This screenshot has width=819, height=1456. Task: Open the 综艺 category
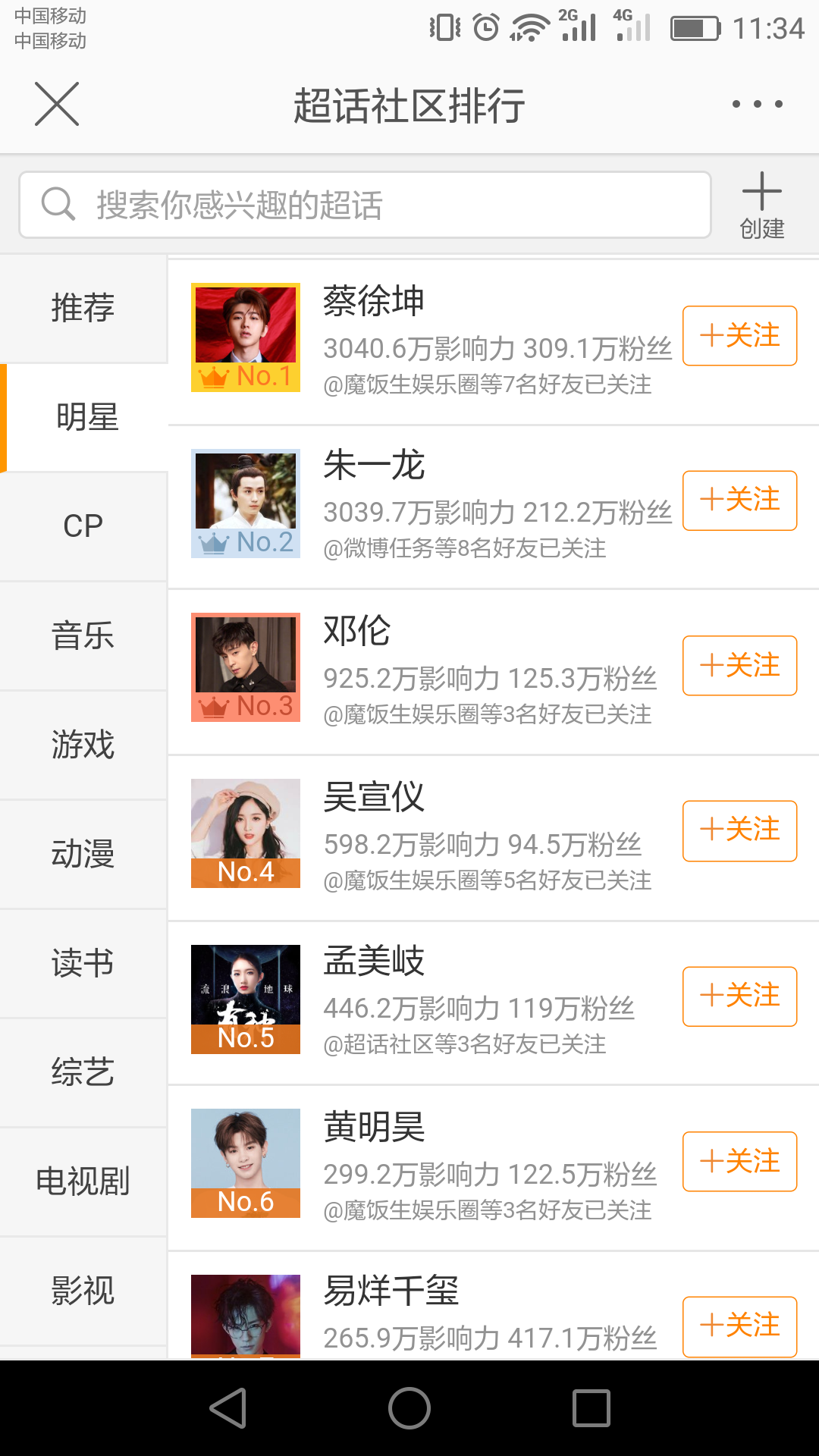point(83,1072)
